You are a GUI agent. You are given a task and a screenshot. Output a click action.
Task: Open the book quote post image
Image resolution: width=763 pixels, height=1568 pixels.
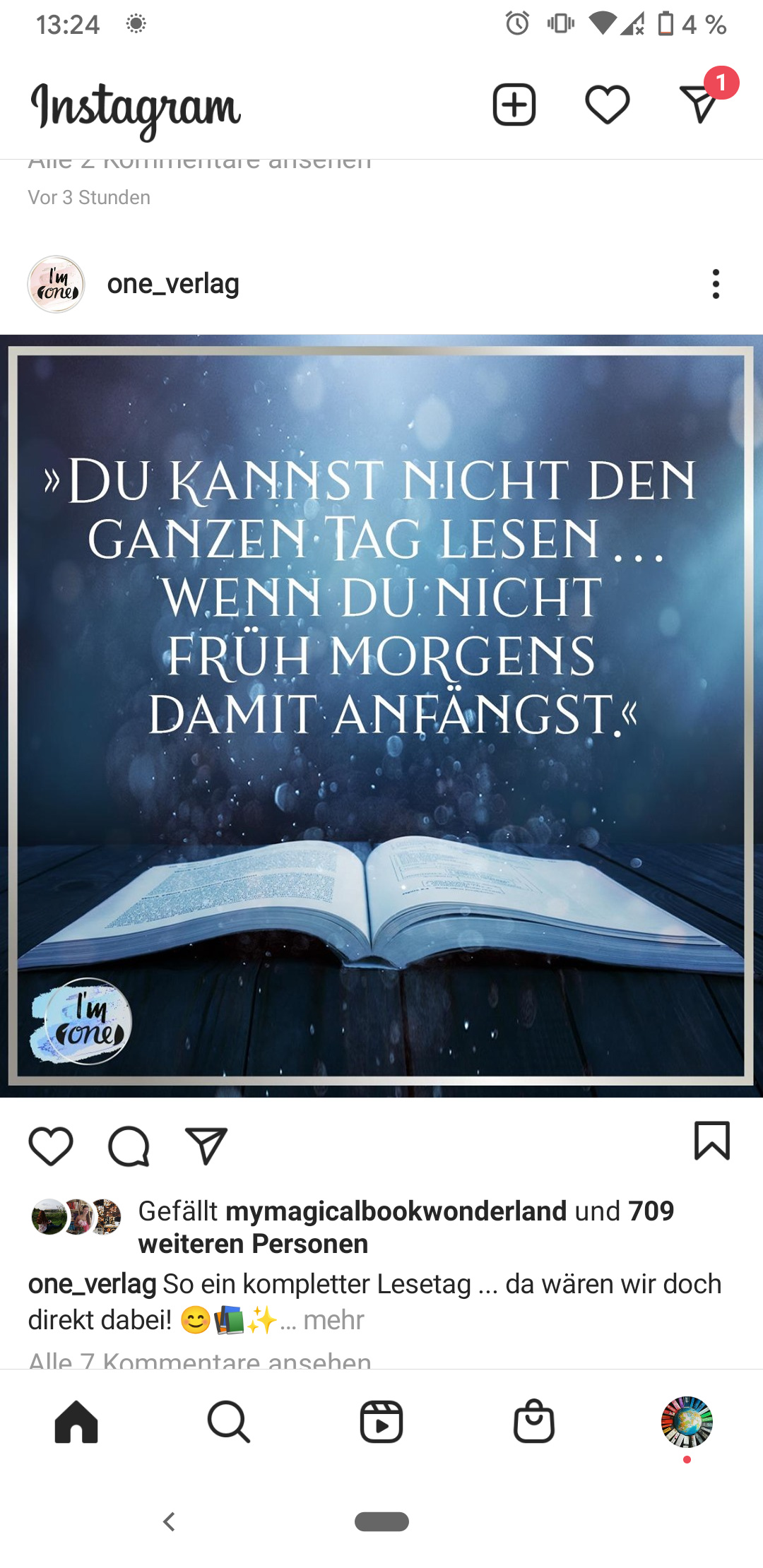pyautogui.click(x=381, y=715)
